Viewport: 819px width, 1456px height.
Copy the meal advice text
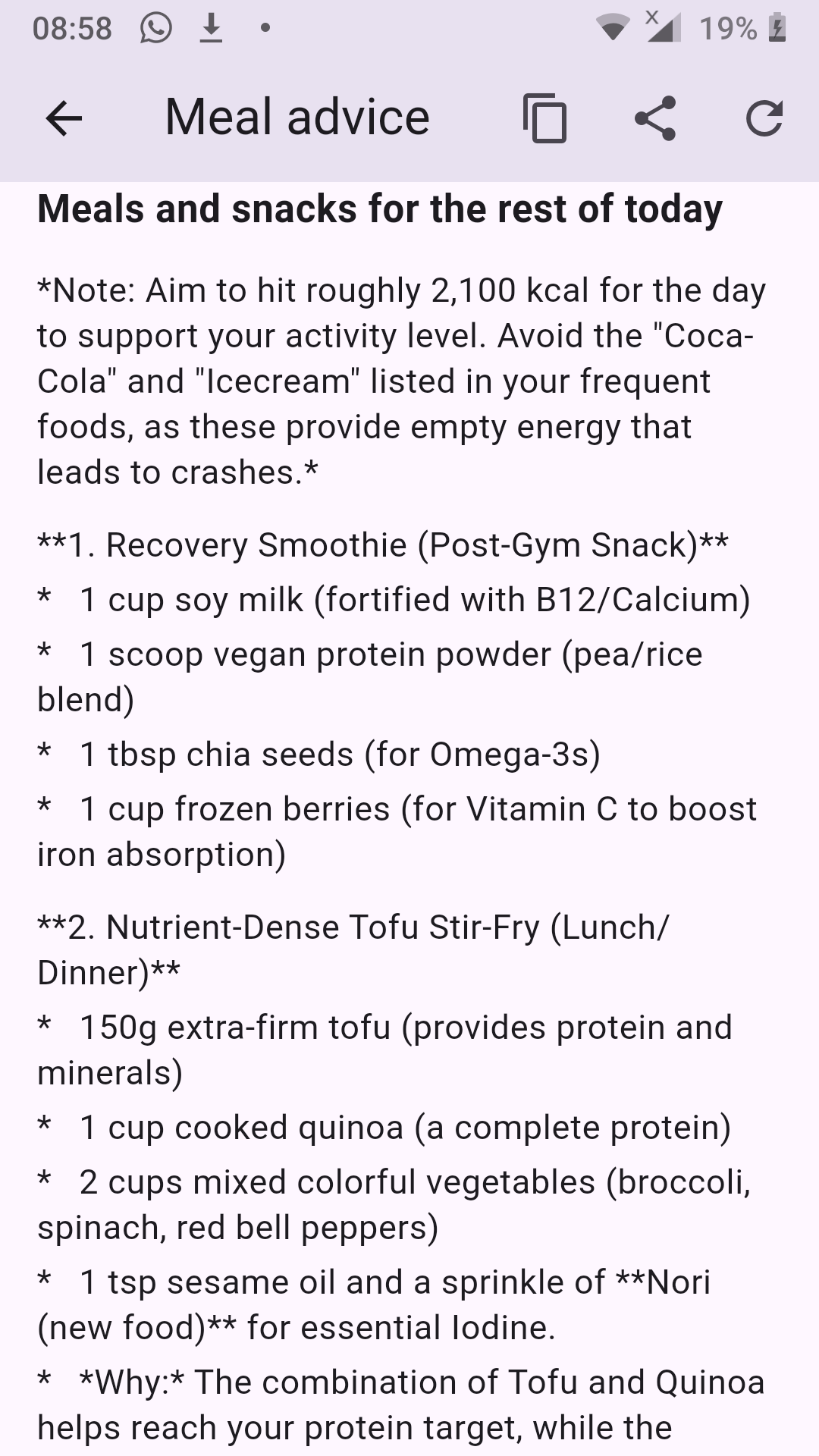click(x=544, y=118)
